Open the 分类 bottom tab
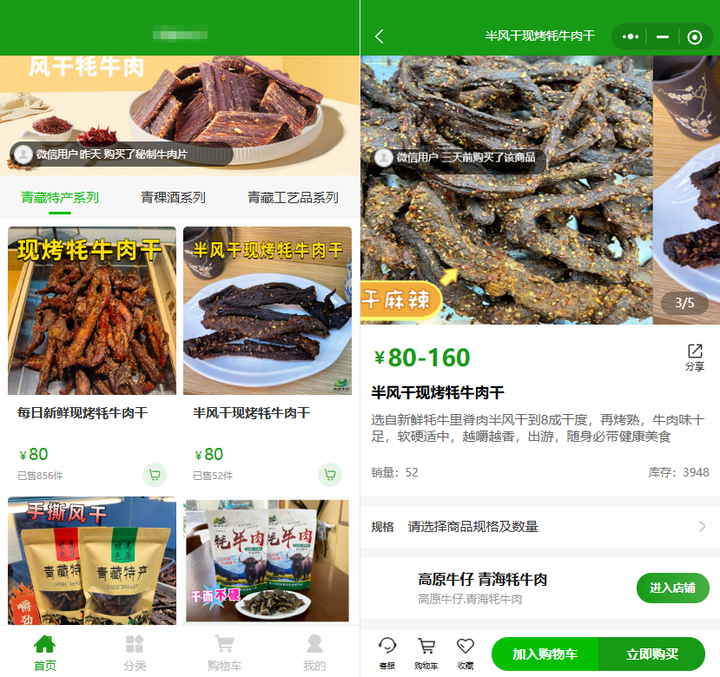The image size is (720, 677). 134,652
